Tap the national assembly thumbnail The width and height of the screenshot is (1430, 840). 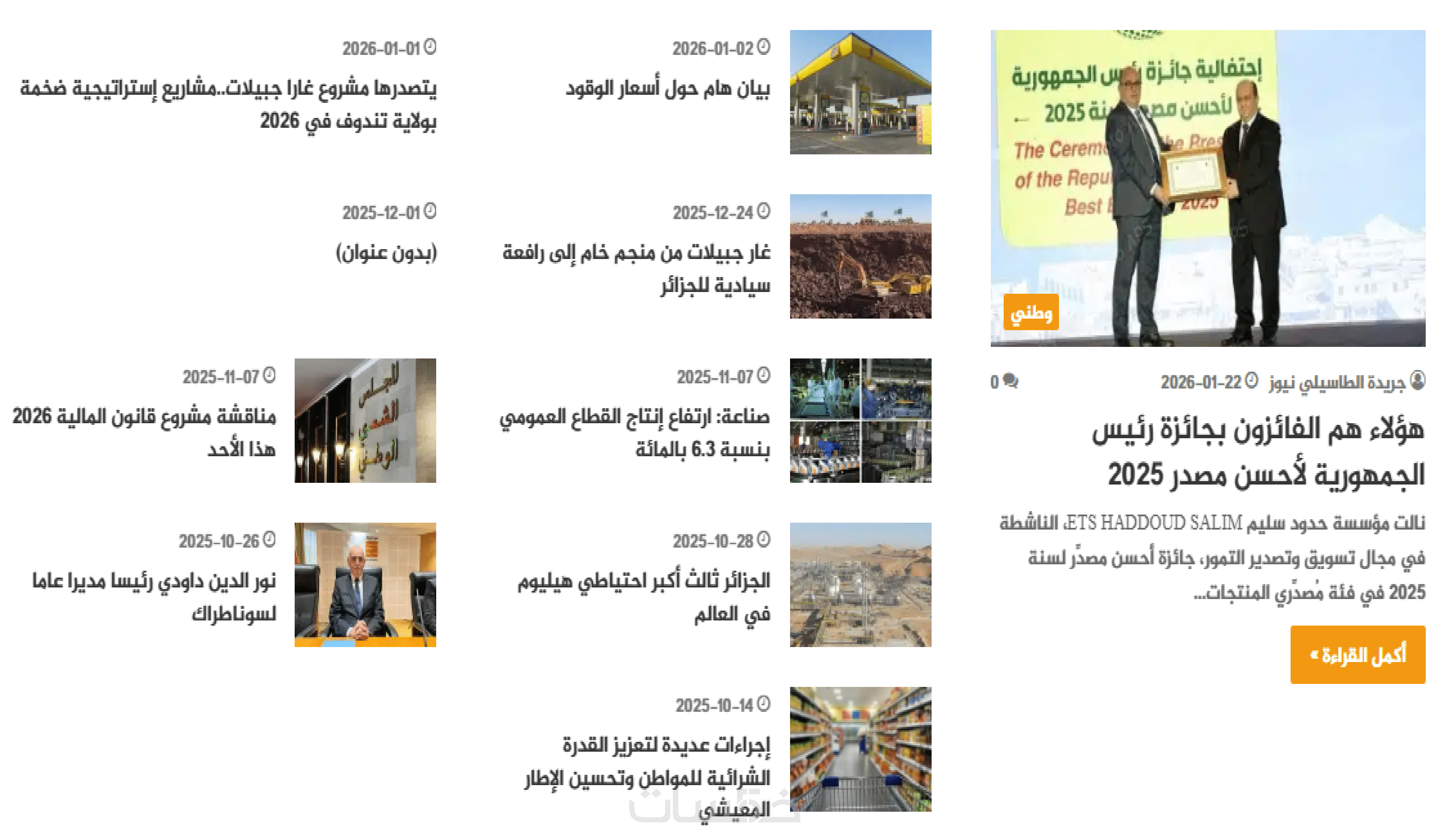[x=365, y=420]
